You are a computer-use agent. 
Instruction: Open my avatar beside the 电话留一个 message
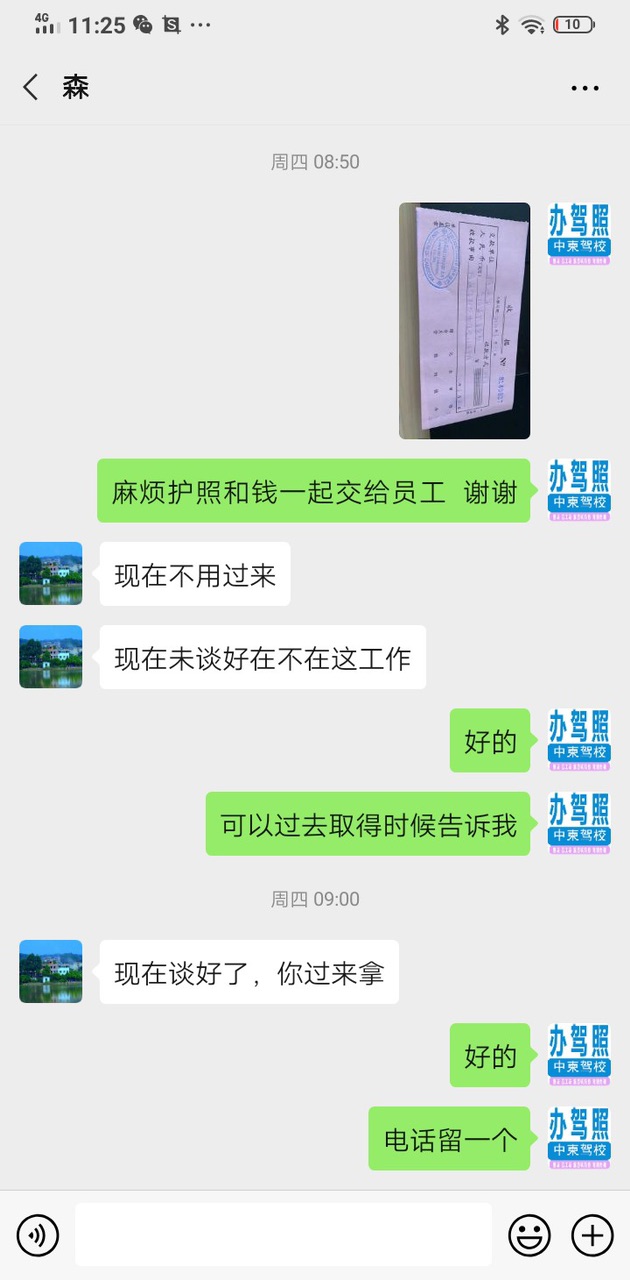click(579, 1138)
